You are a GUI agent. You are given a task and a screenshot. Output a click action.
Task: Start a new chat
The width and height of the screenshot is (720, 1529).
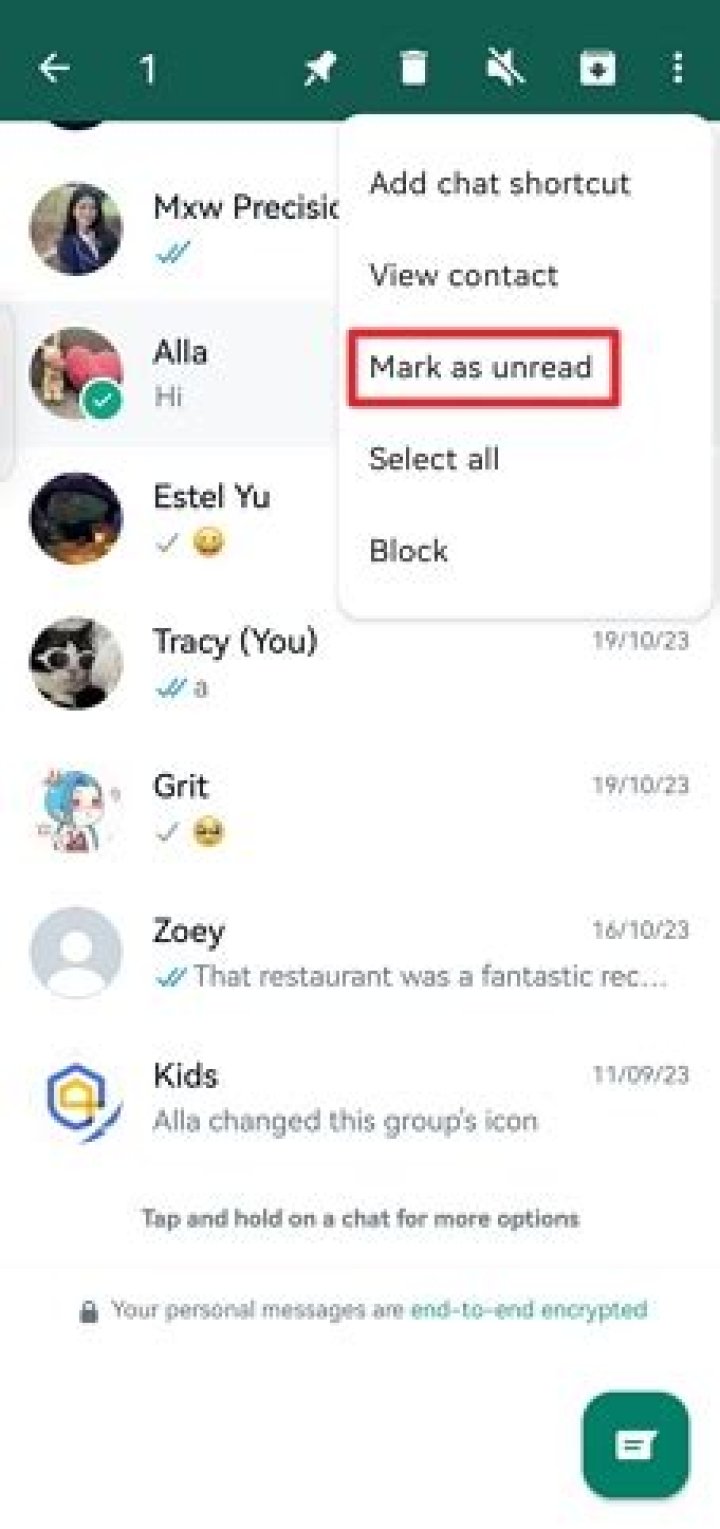635,1444
